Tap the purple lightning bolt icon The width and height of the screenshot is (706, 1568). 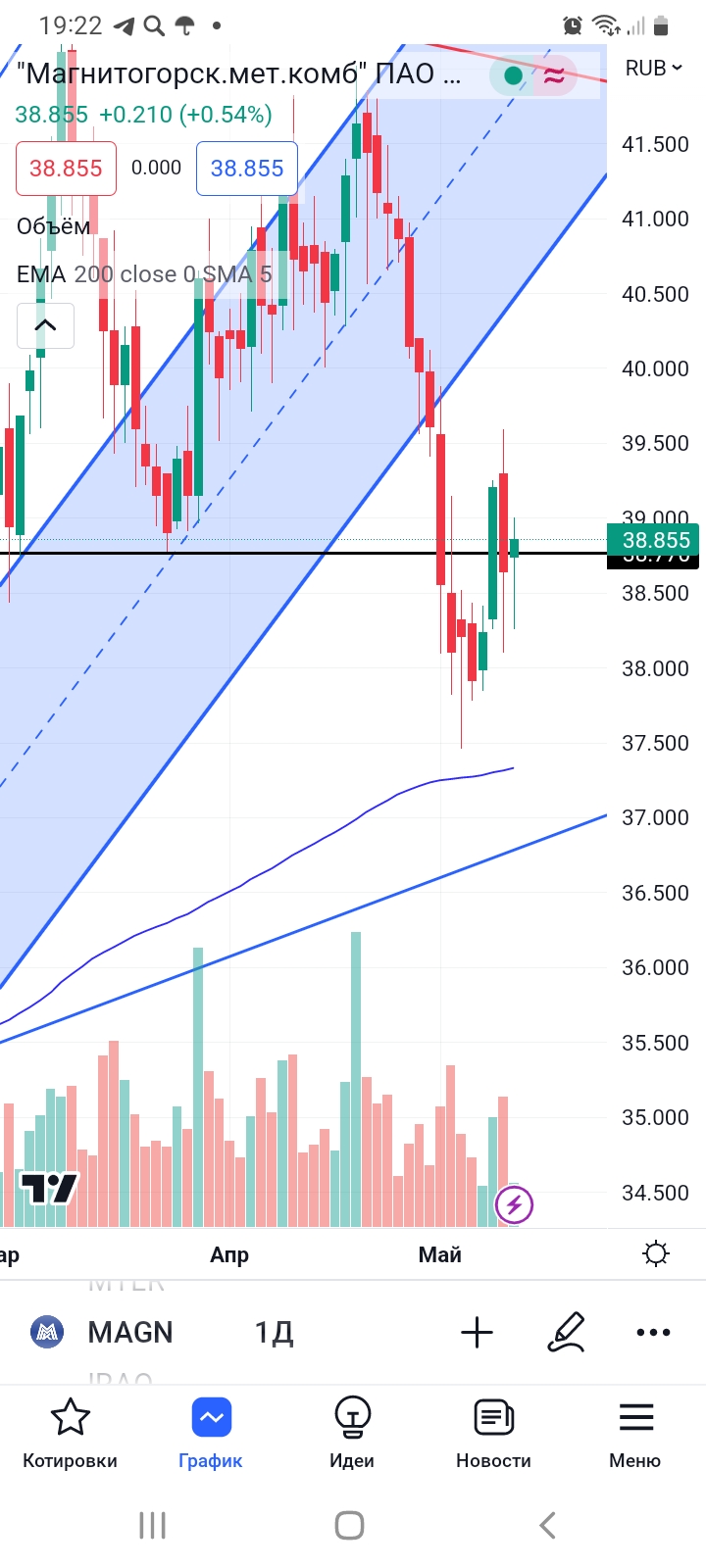pyautogui.click(x=514, y=1204)
